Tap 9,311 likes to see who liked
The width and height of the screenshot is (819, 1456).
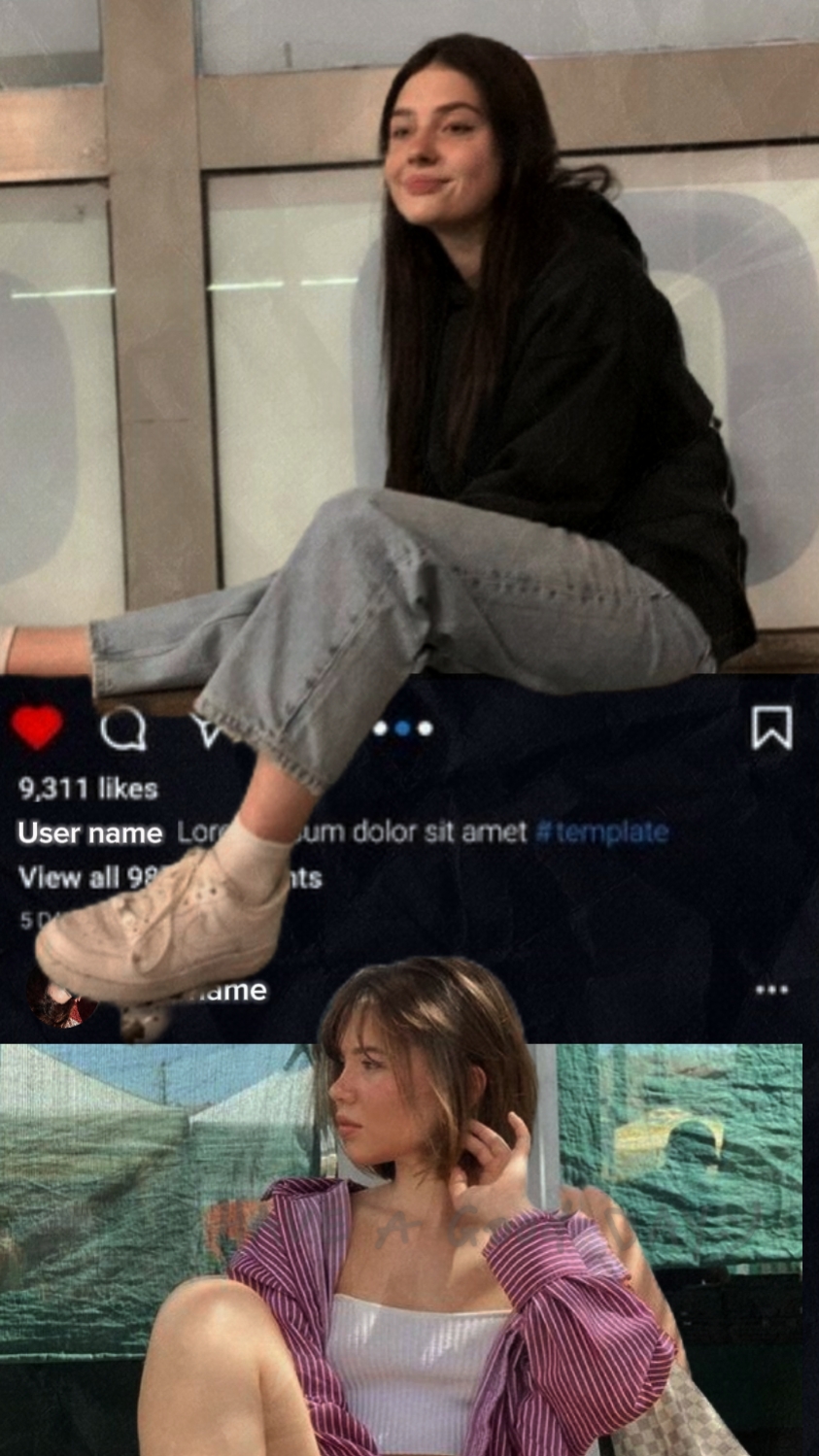(x=87, y=789)
